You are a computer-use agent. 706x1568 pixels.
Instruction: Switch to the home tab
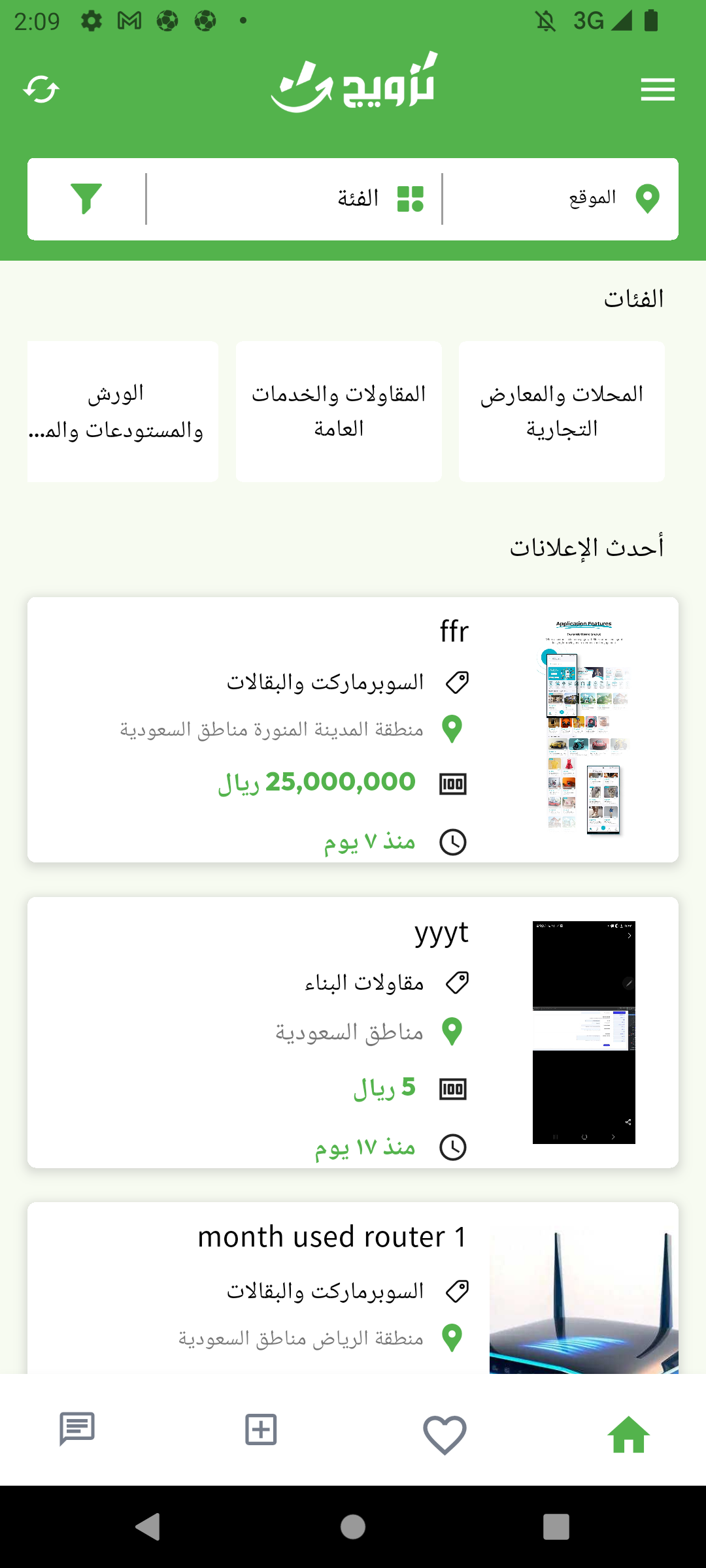pyautogui.click(x=628, y=1433)
